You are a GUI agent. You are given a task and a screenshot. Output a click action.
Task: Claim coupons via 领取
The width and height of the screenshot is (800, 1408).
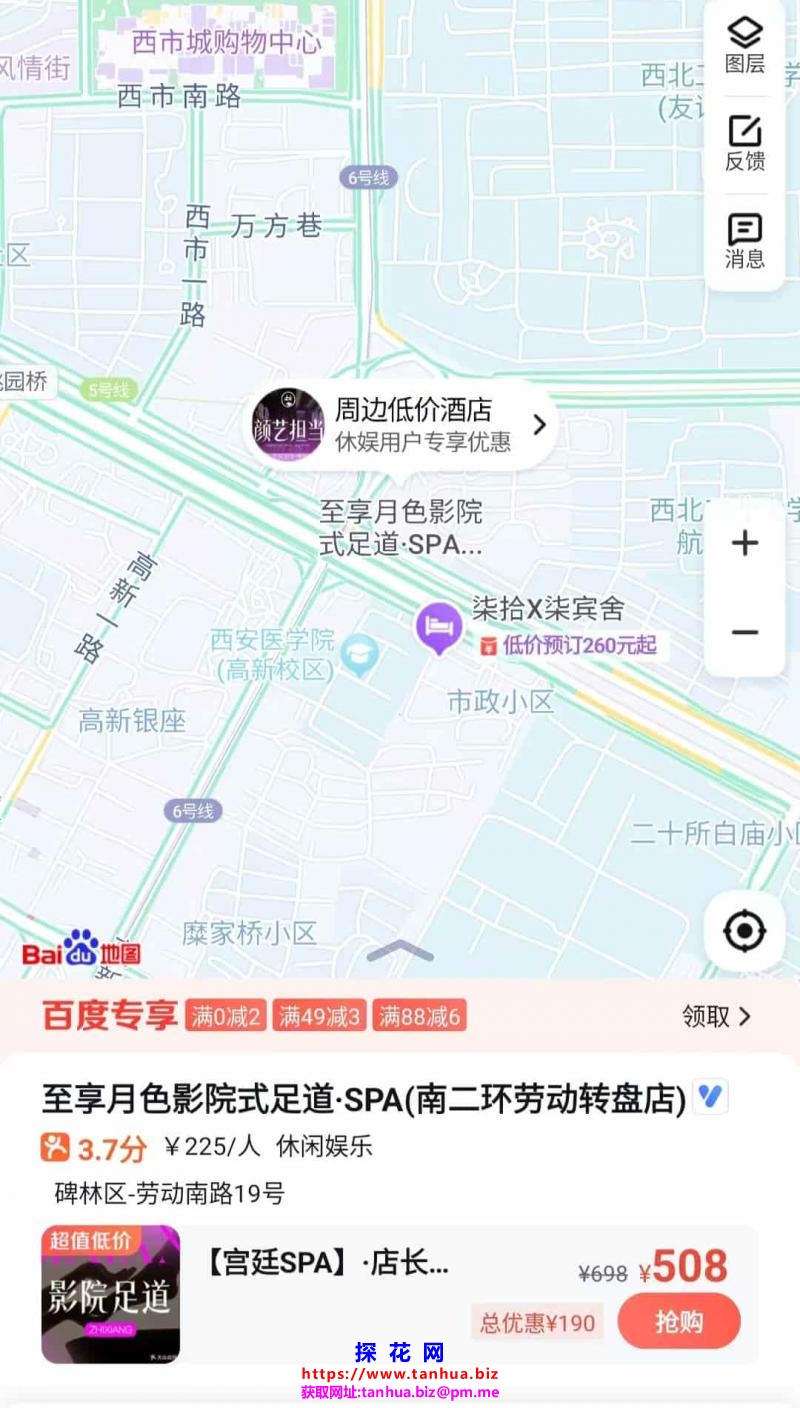coord(715,1016)
